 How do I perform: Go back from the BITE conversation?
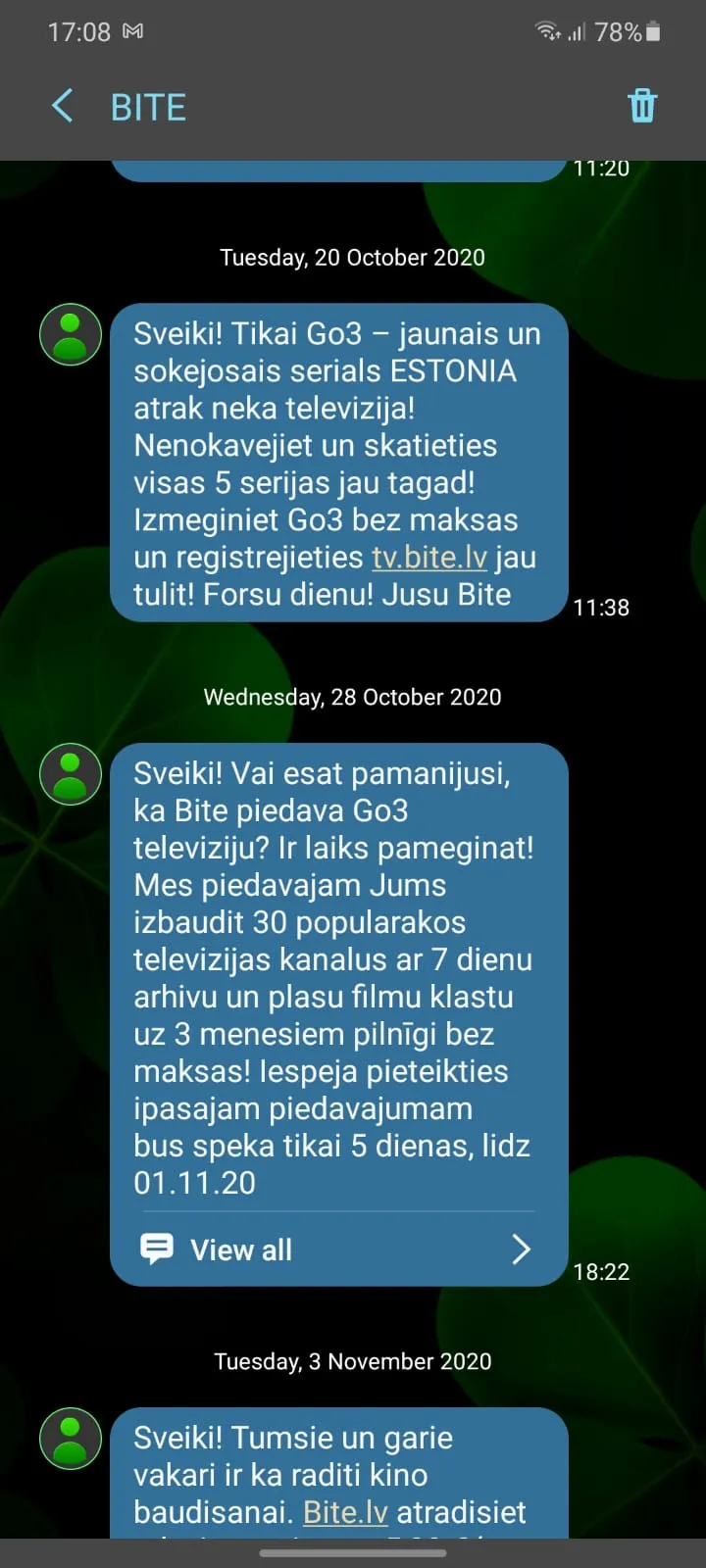pyautogui.click(x=63, y=106)
